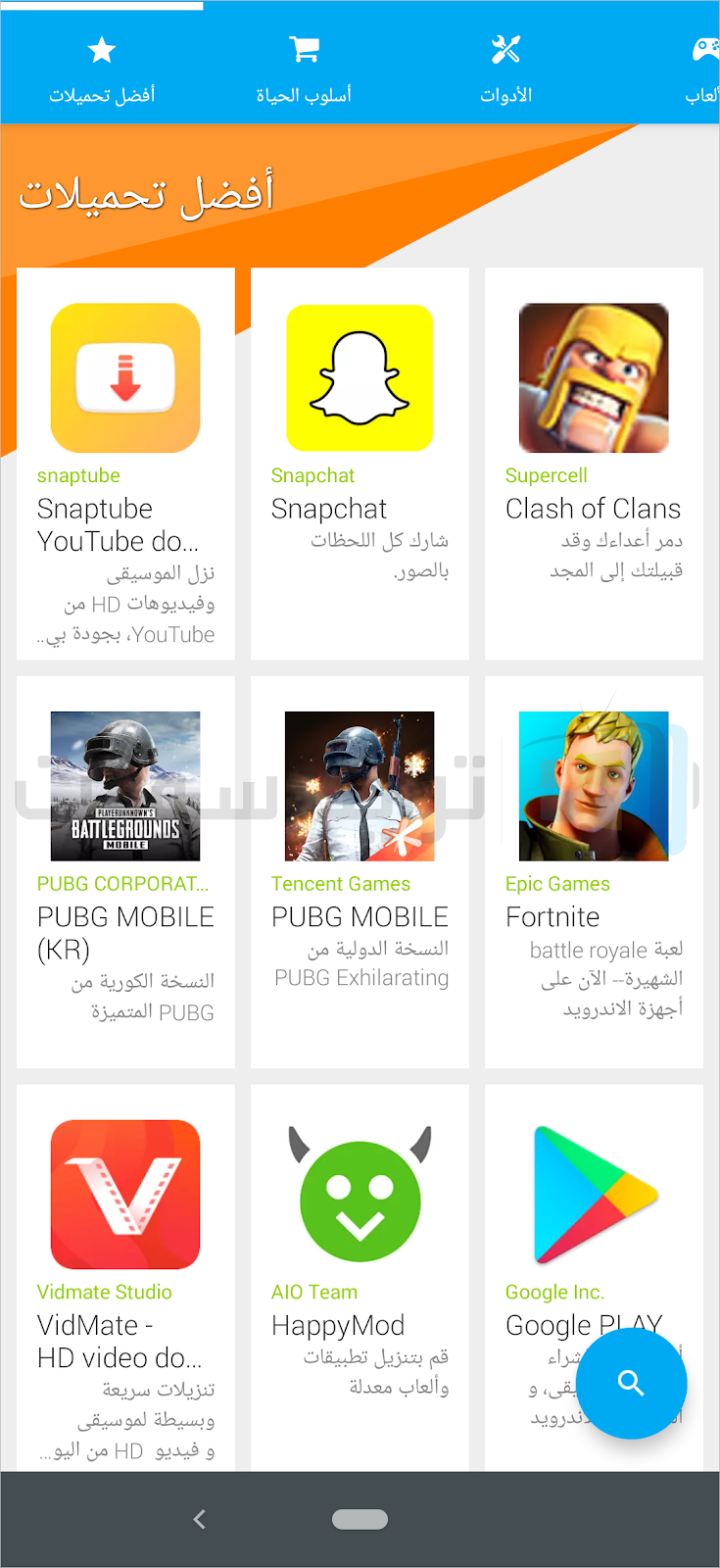Screen dimensions: 720x1568
Task: Tap the green HappyMod devil icon
Action: [x=359, y=1194]
